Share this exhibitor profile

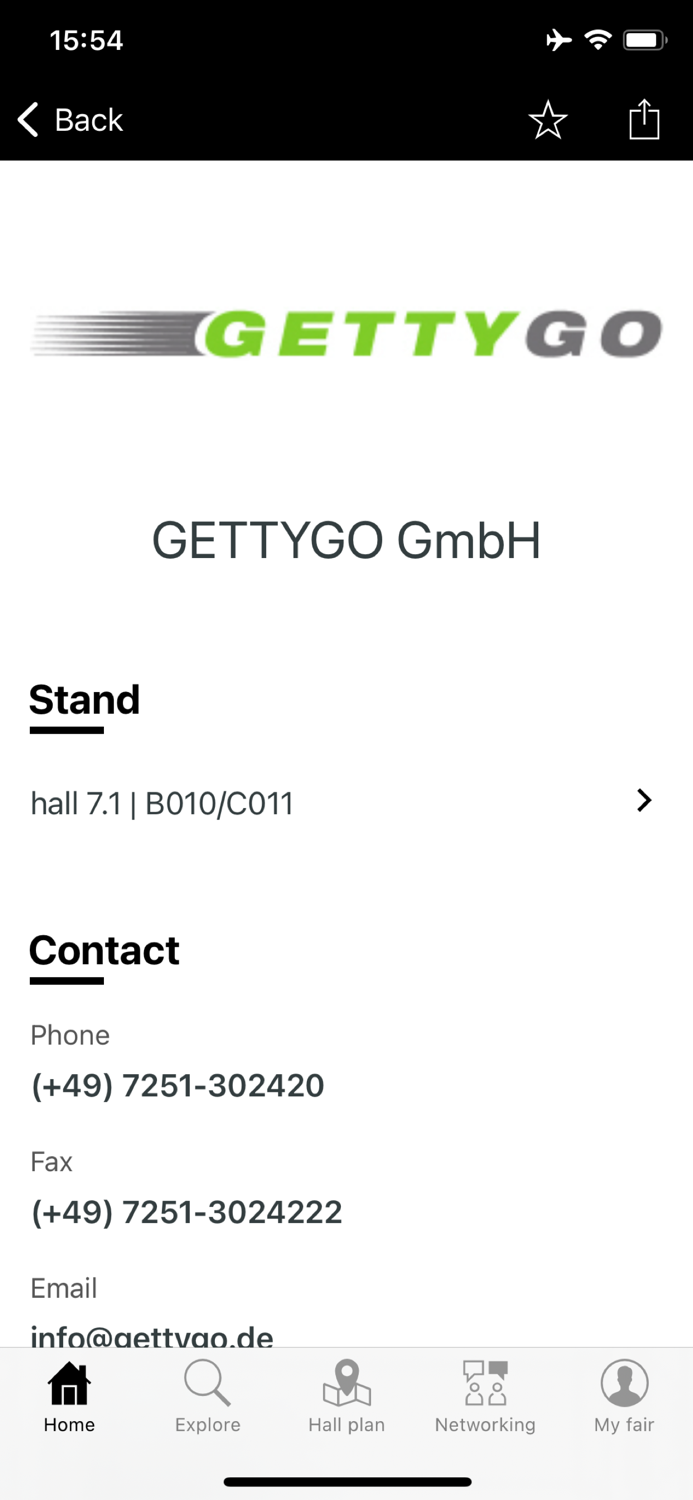pos(644,120)
